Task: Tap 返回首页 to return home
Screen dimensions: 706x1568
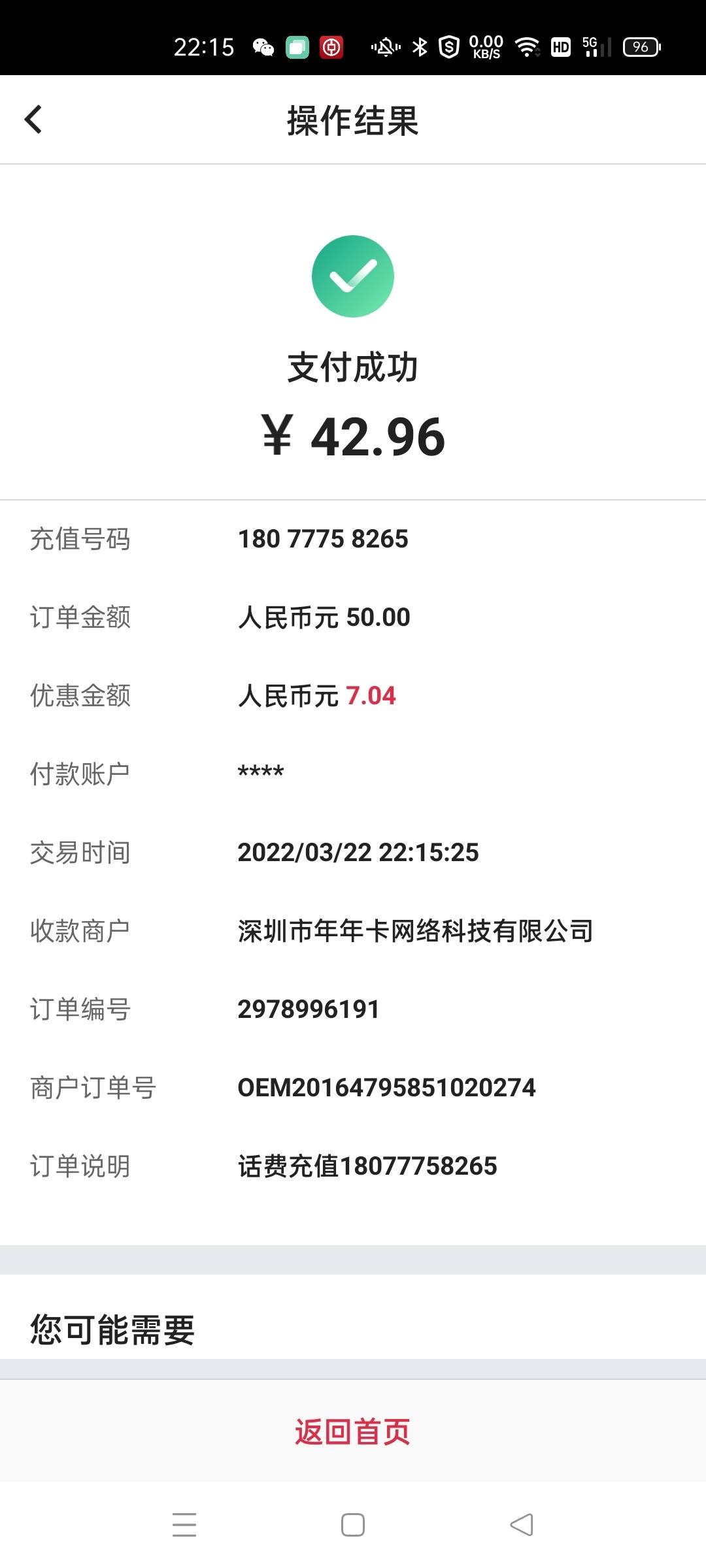Action: tap(353, 1431)
